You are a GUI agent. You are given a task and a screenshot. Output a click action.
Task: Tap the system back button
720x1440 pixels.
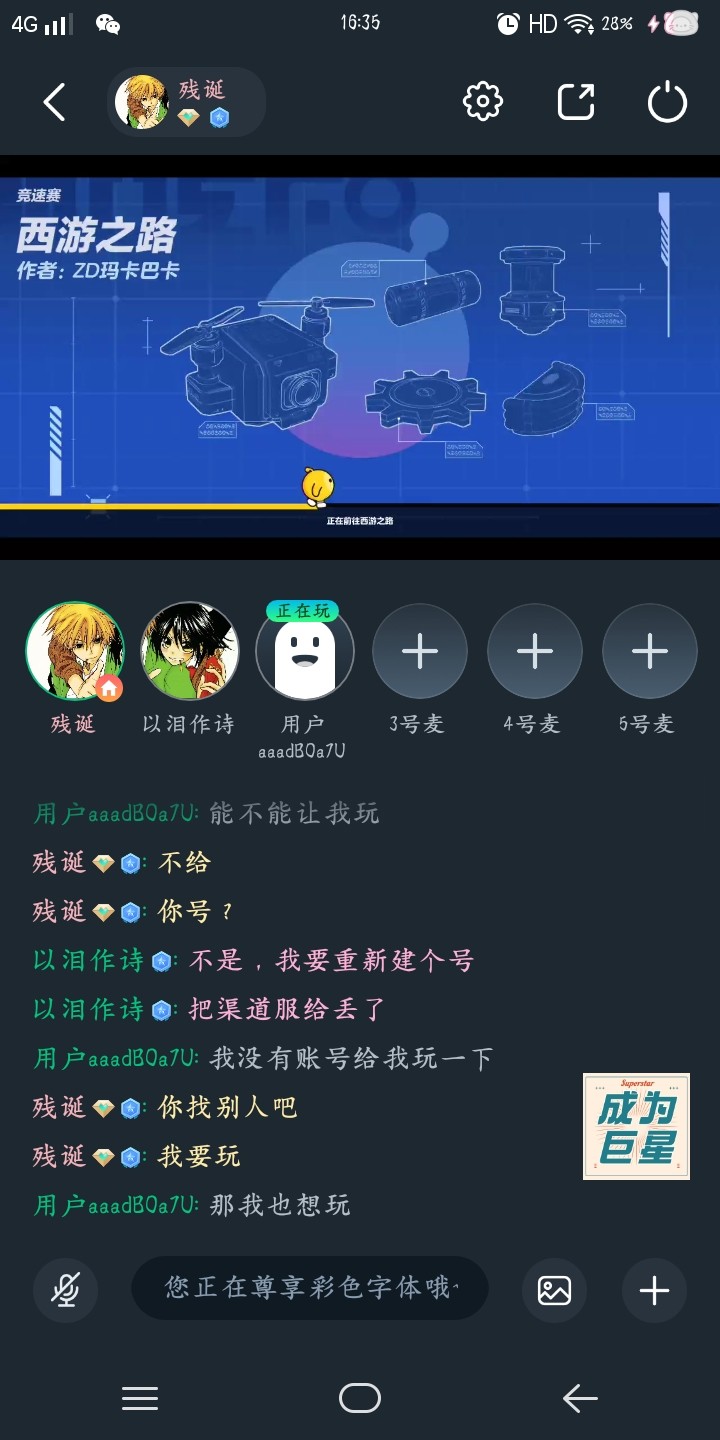[580, 1398]
